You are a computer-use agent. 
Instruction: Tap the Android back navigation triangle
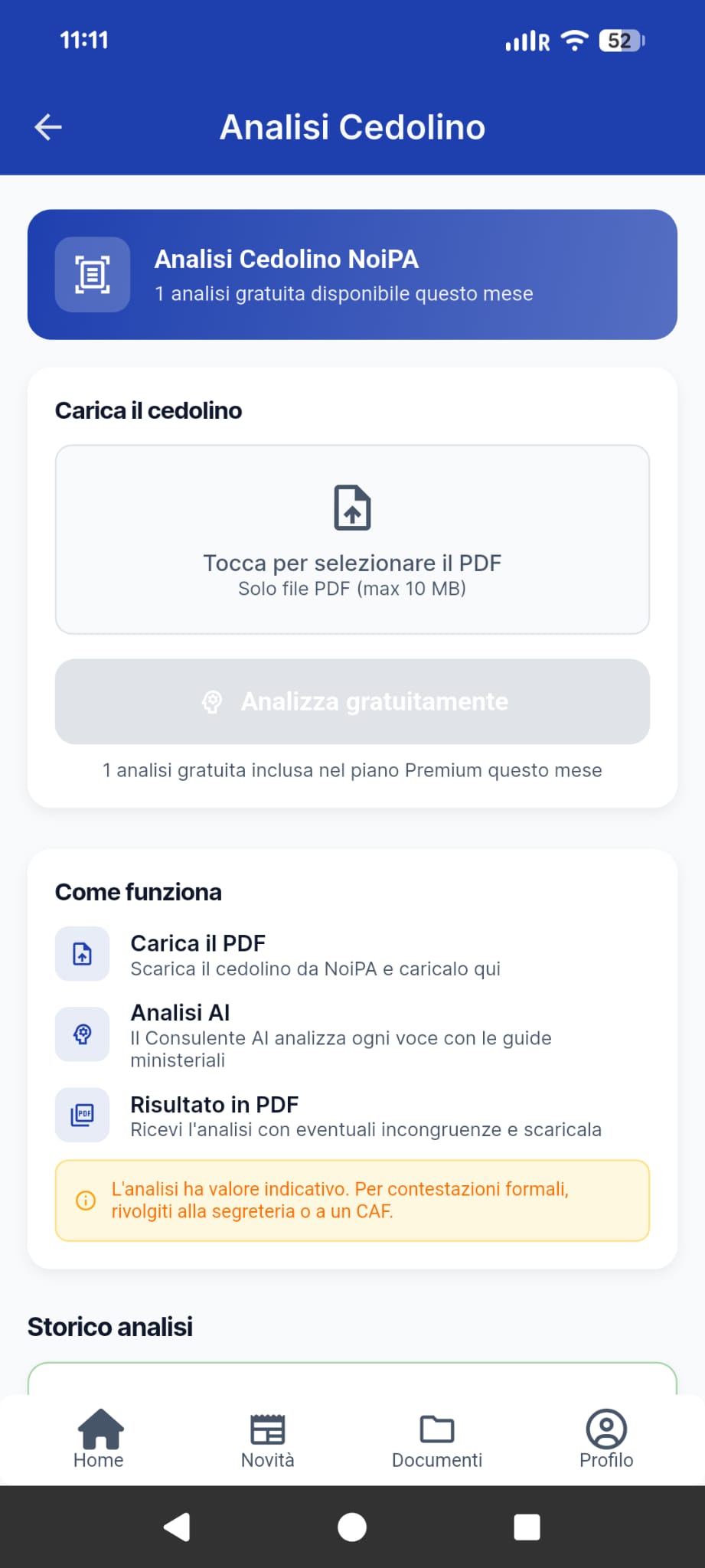coord(177,1526)
